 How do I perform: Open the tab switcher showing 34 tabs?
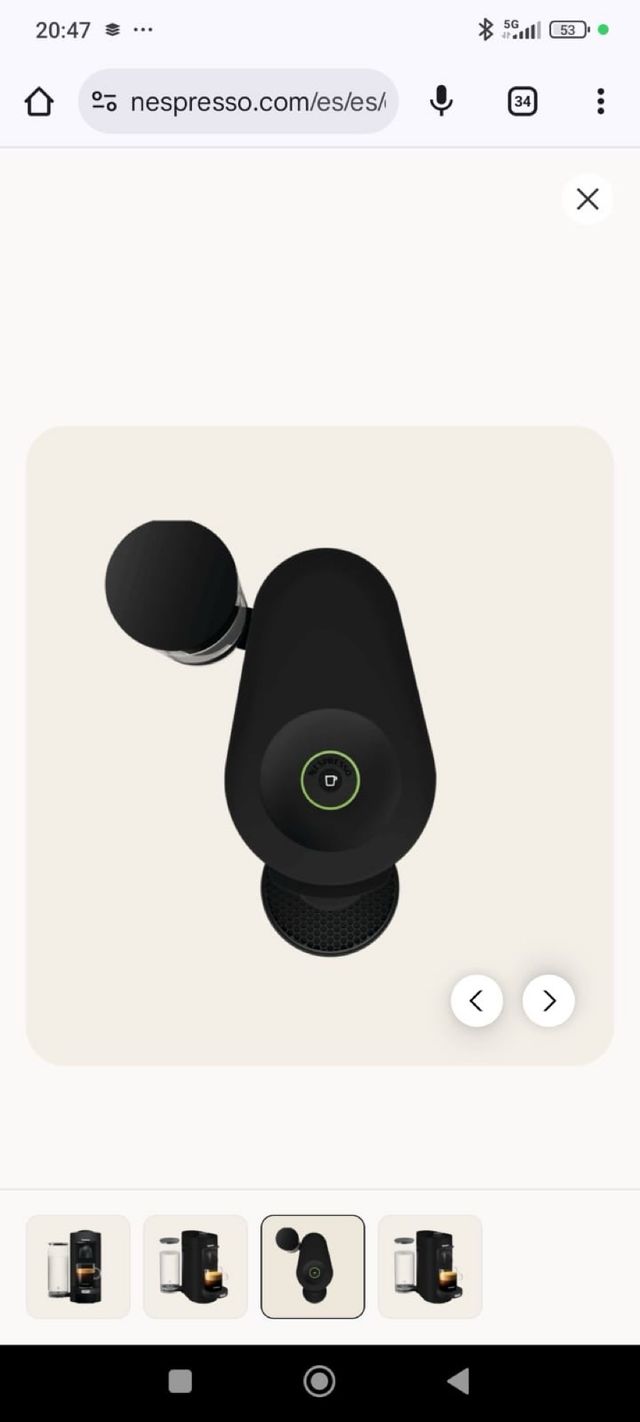[x=522, y=101]
